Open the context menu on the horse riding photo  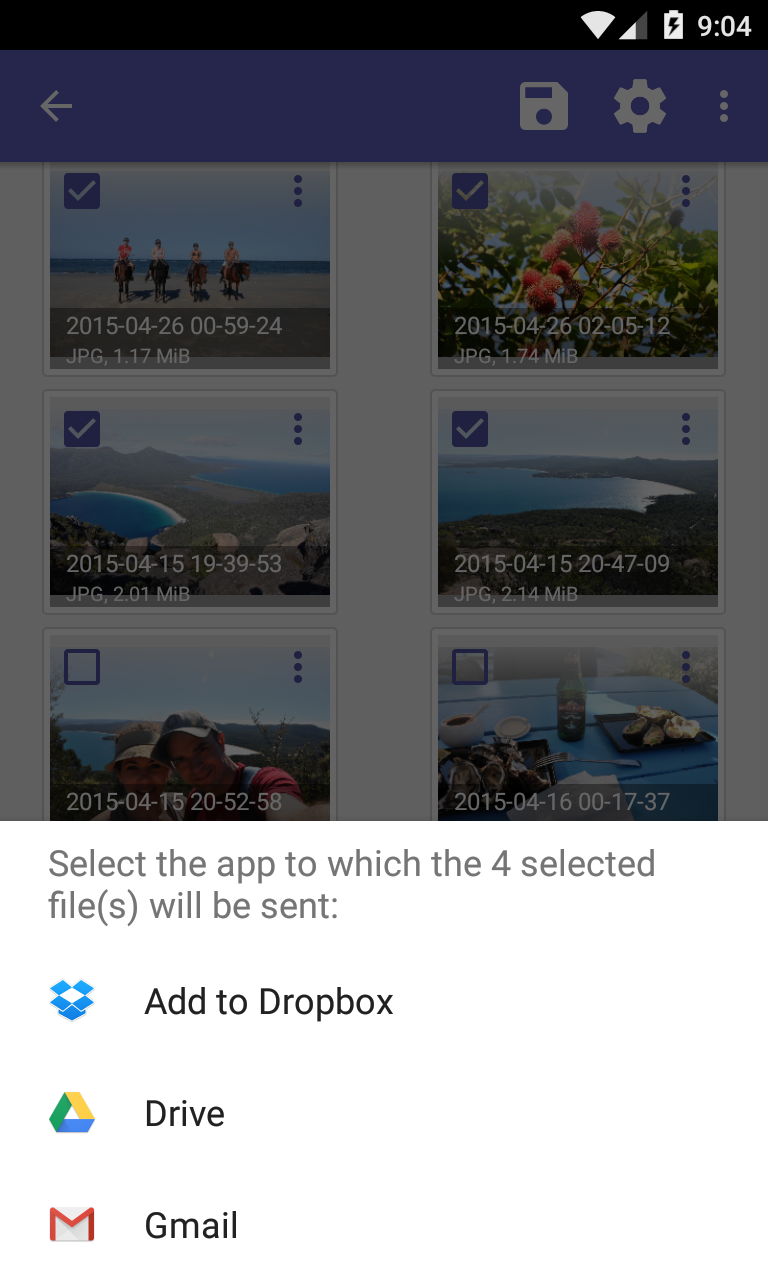click(x=298, y=191)
